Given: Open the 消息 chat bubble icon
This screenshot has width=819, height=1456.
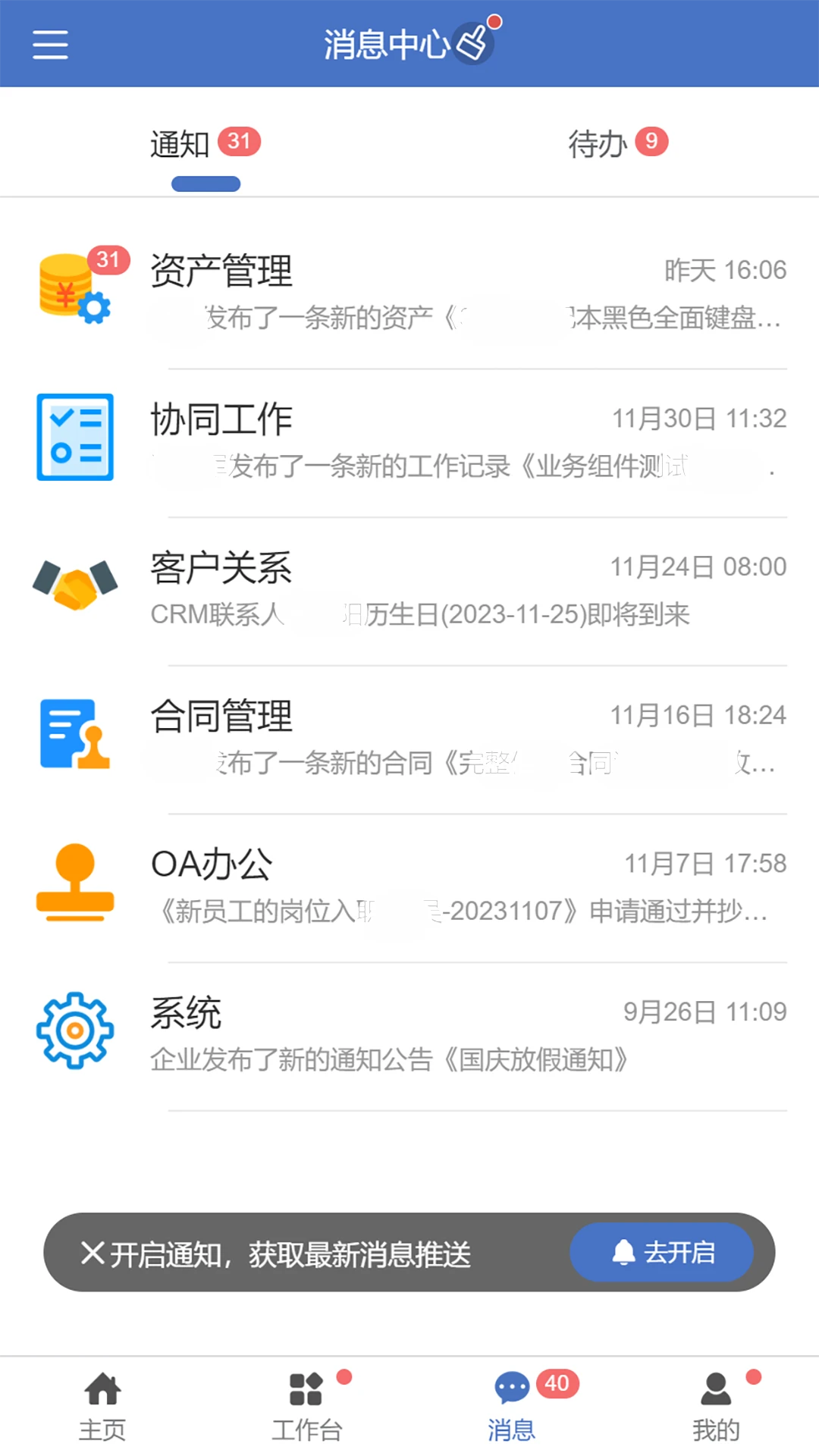Looking at the screenshot, I should (x=512, y=1386).
